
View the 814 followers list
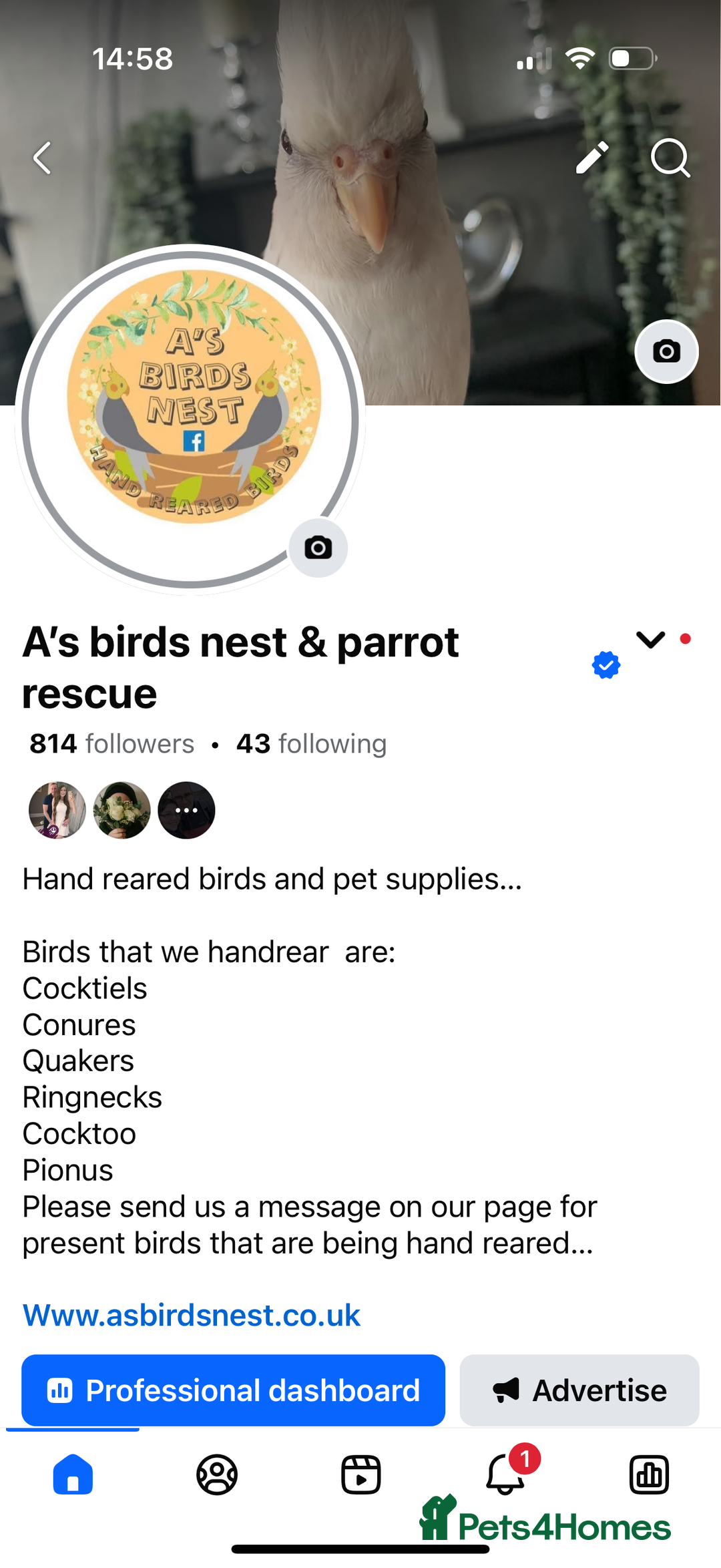click(x=111, y=743)
